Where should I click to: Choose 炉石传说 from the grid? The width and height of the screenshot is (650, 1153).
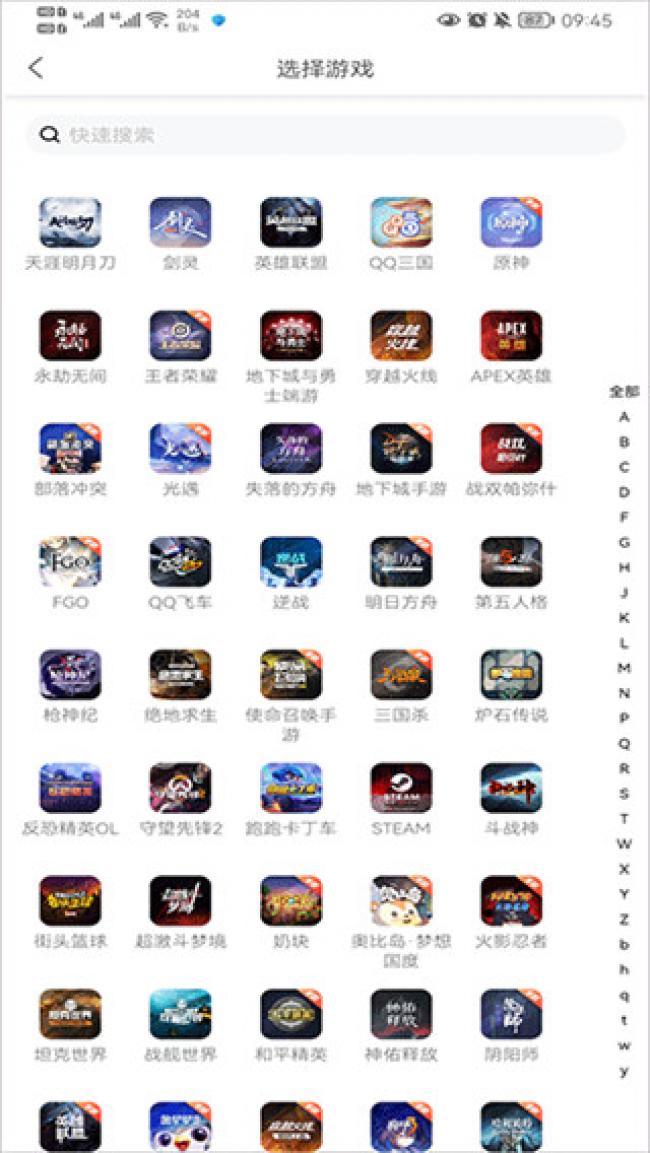[511, 674]
